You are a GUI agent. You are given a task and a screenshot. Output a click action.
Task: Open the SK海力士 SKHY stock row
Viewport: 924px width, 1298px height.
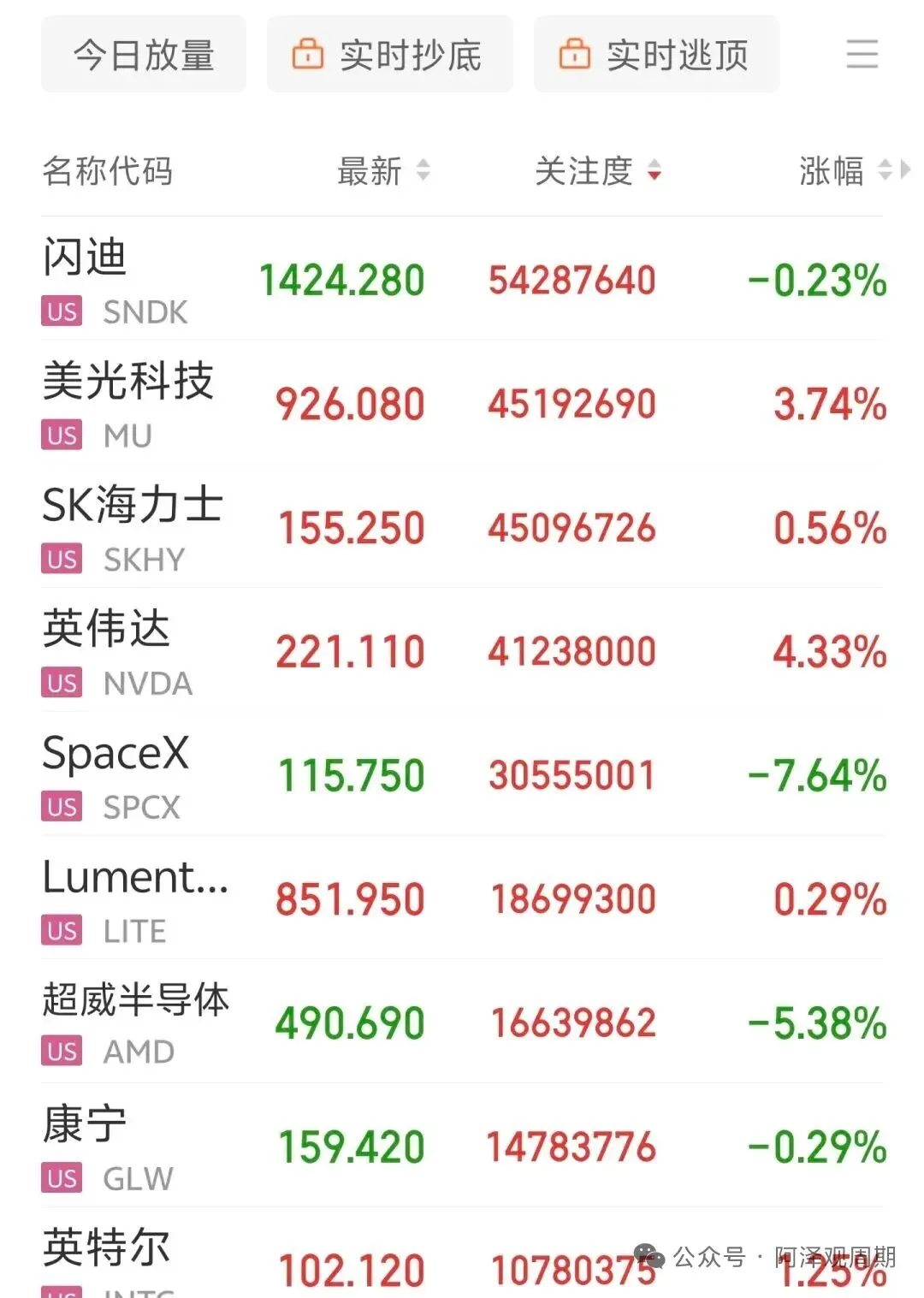point(462,526)
